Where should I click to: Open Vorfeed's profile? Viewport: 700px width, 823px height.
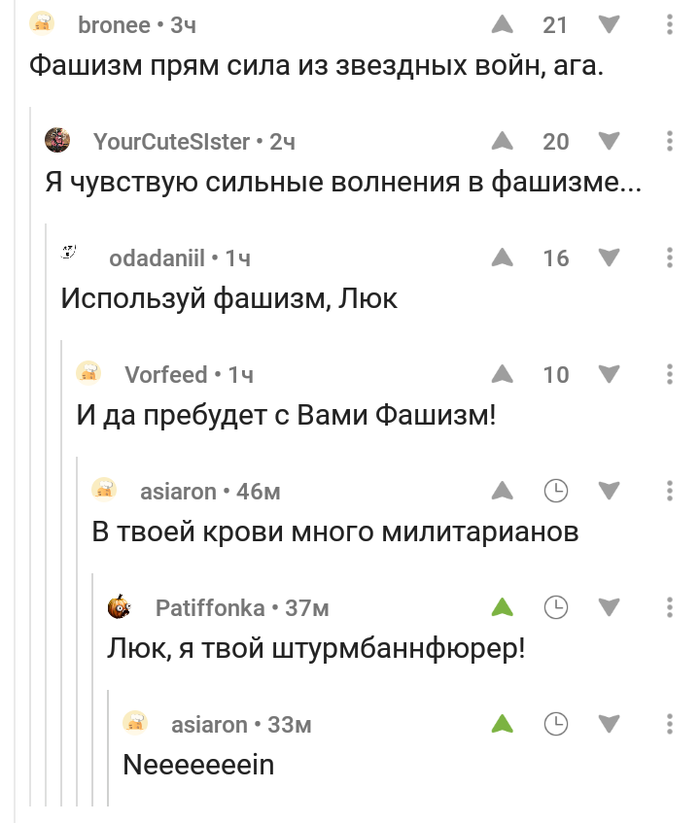click(165, 375)
